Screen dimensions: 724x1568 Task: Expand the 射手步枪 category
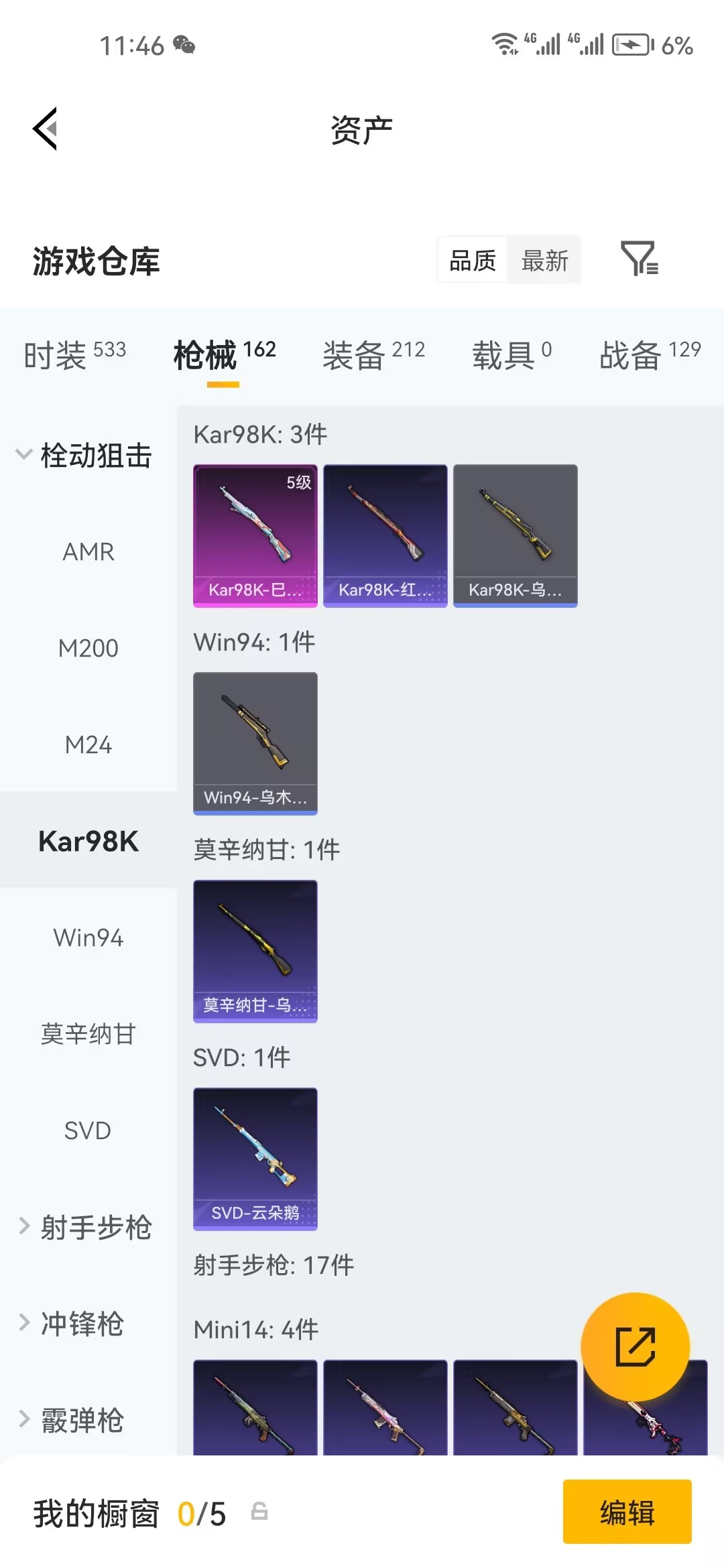[88, 1227]
